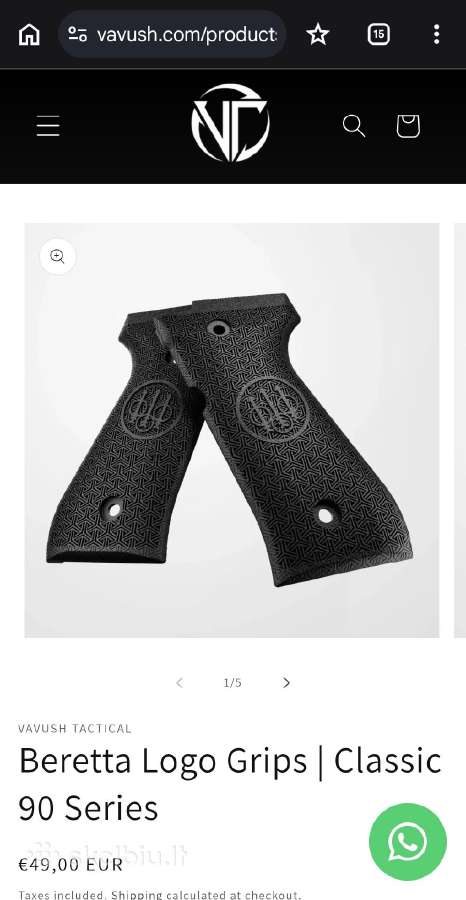Tap the vavush.com address bar
This screenshot has width=466, height=900.
pyautogui.click(x=172, y=34)
